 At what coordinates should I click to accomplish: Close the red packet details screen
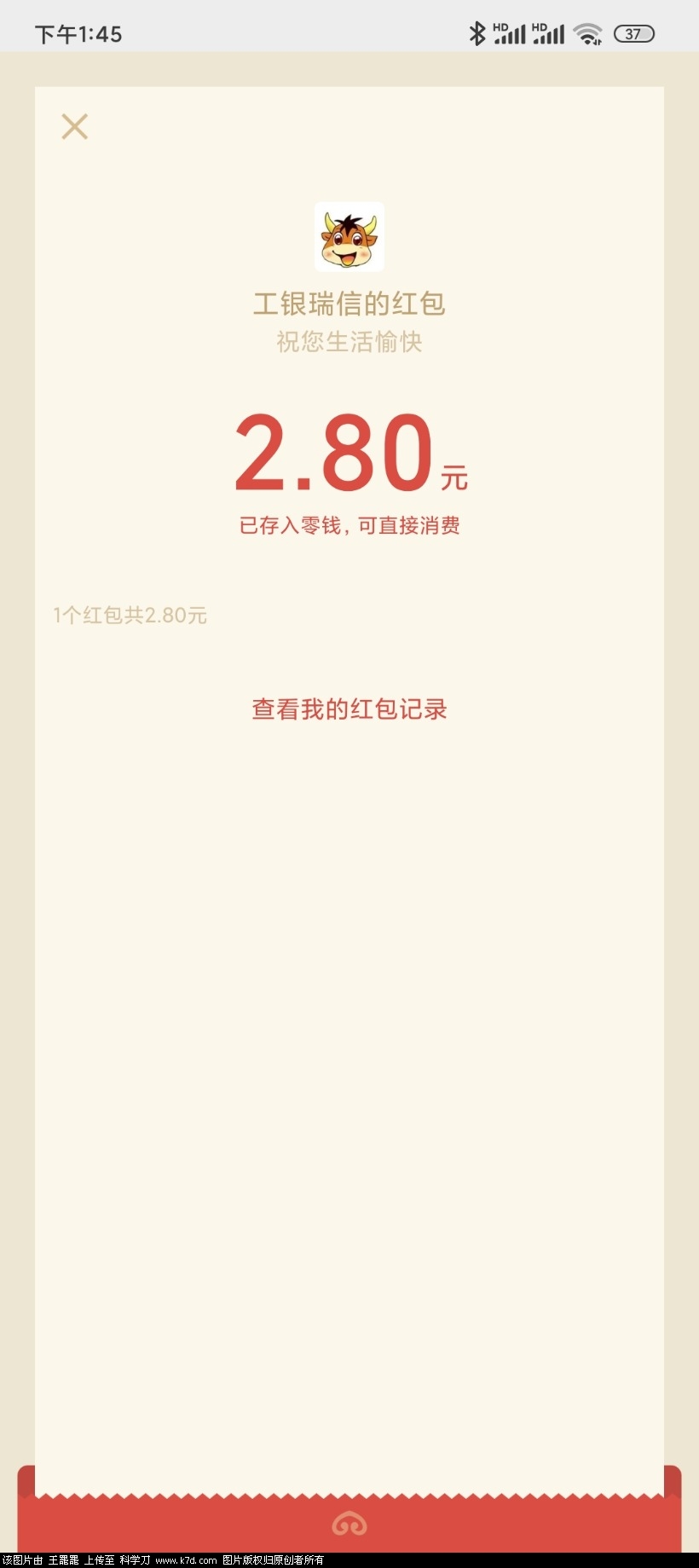point(75,127)
